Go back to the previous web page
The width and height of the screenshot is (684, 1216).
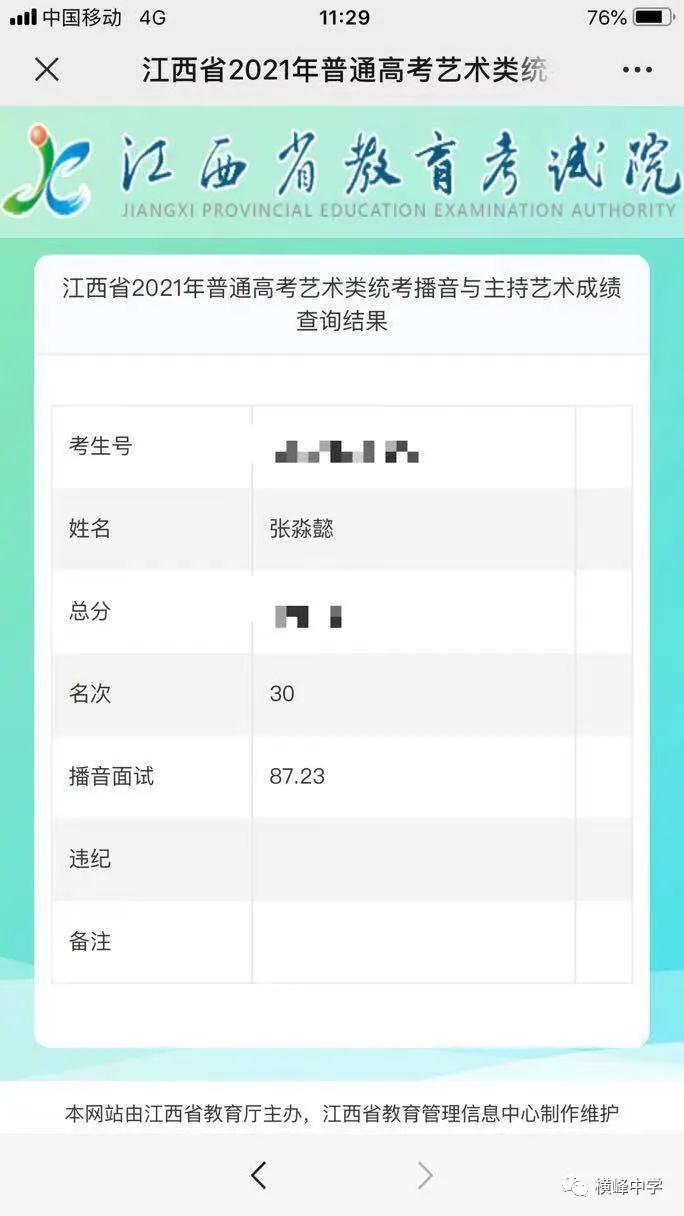259,1175
